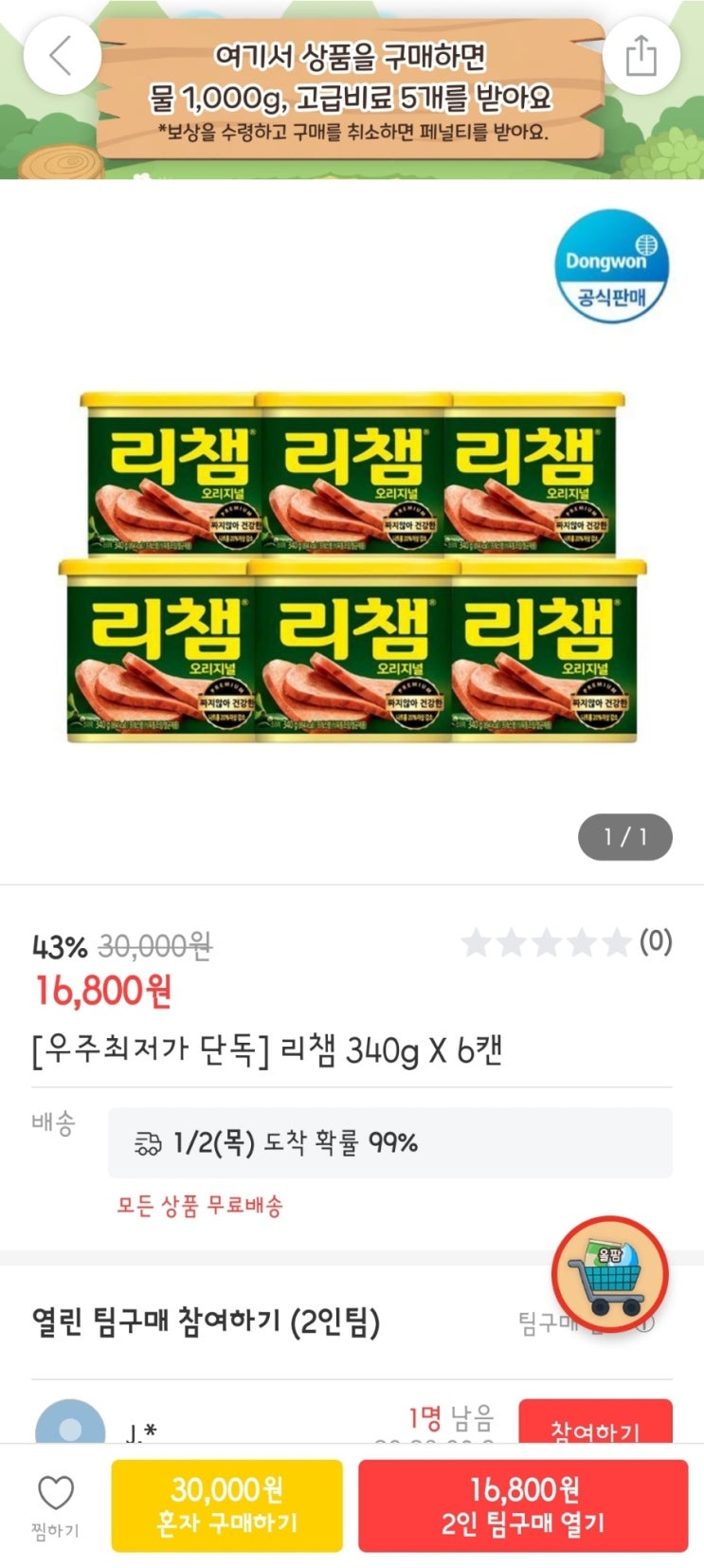Go back using the top arrow

(x=62, y=56)
